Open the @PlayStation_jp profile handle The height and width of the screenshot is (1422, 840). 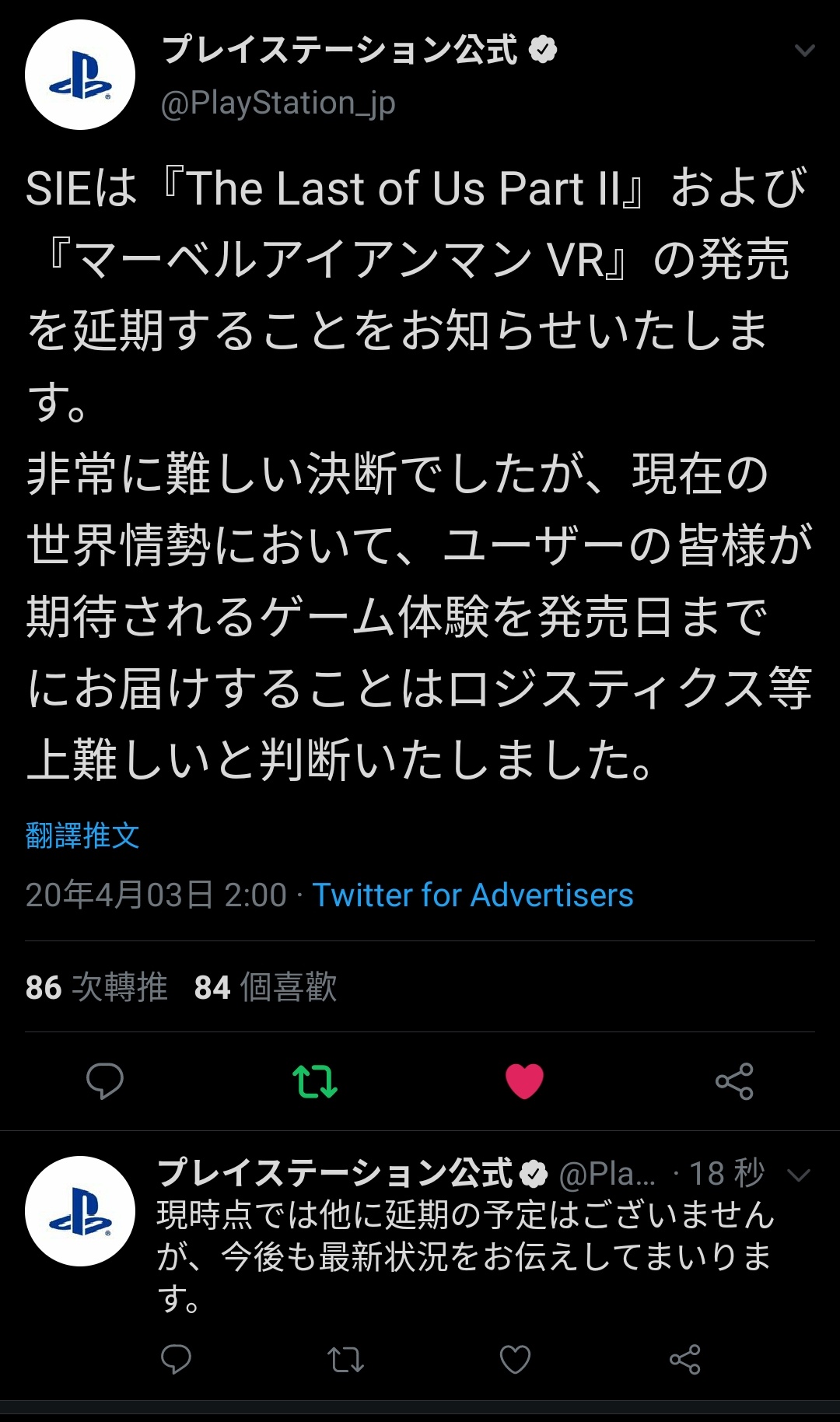[278, 103]
